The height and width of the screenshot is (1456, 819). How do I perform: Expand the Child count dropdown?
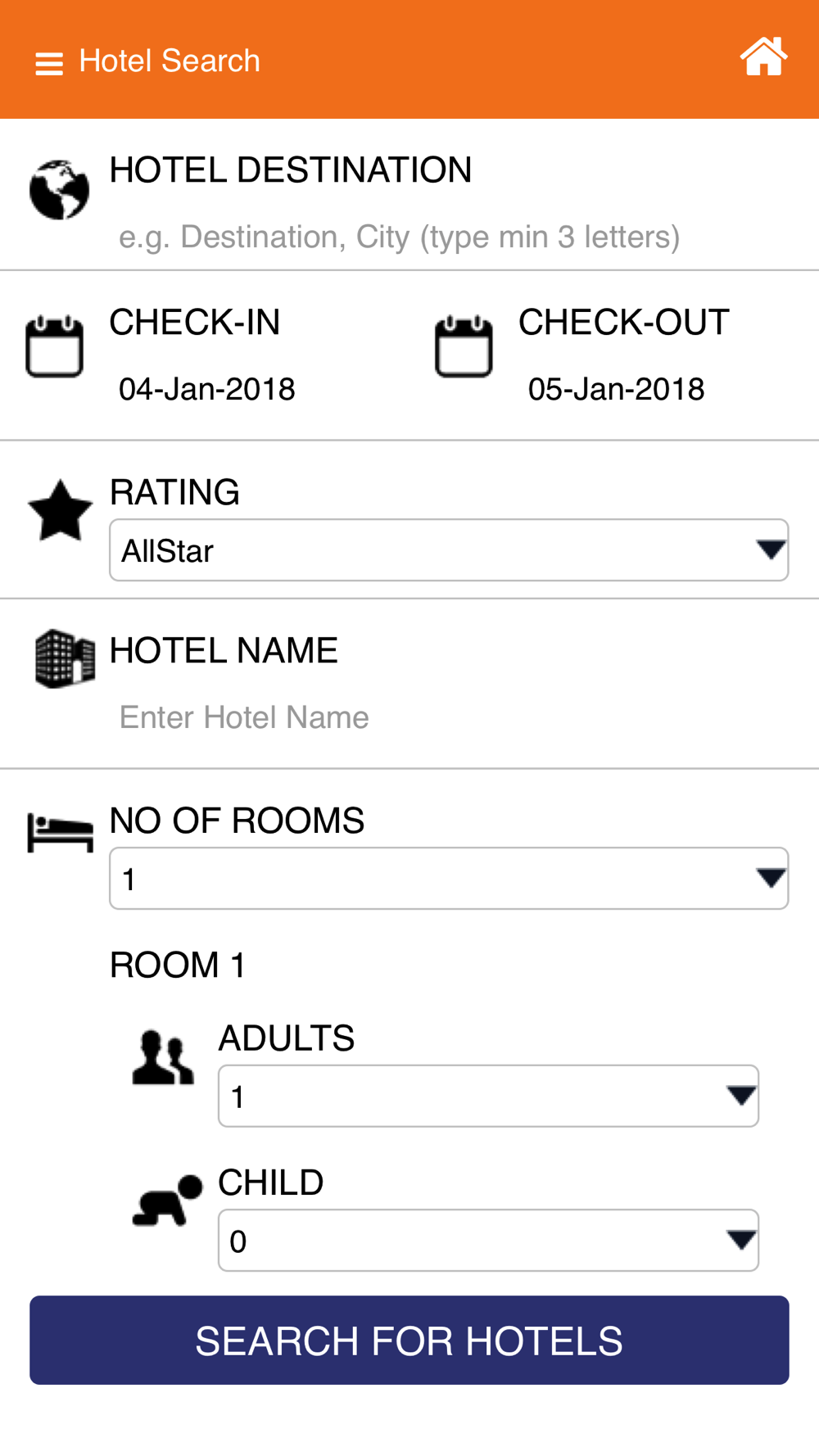(x=488, y=1241)
